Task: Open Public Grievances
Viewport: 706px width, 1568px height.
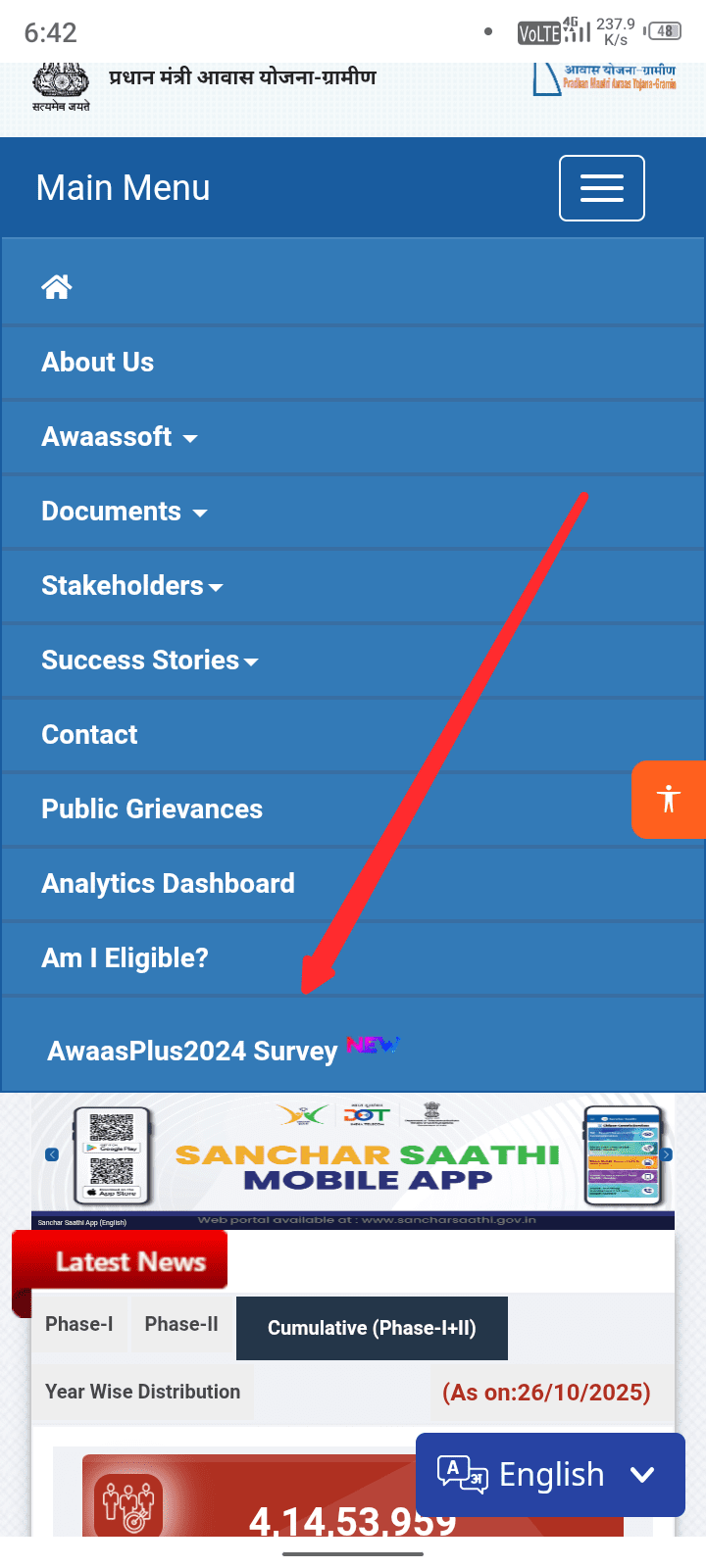Action: coord(152,809)
